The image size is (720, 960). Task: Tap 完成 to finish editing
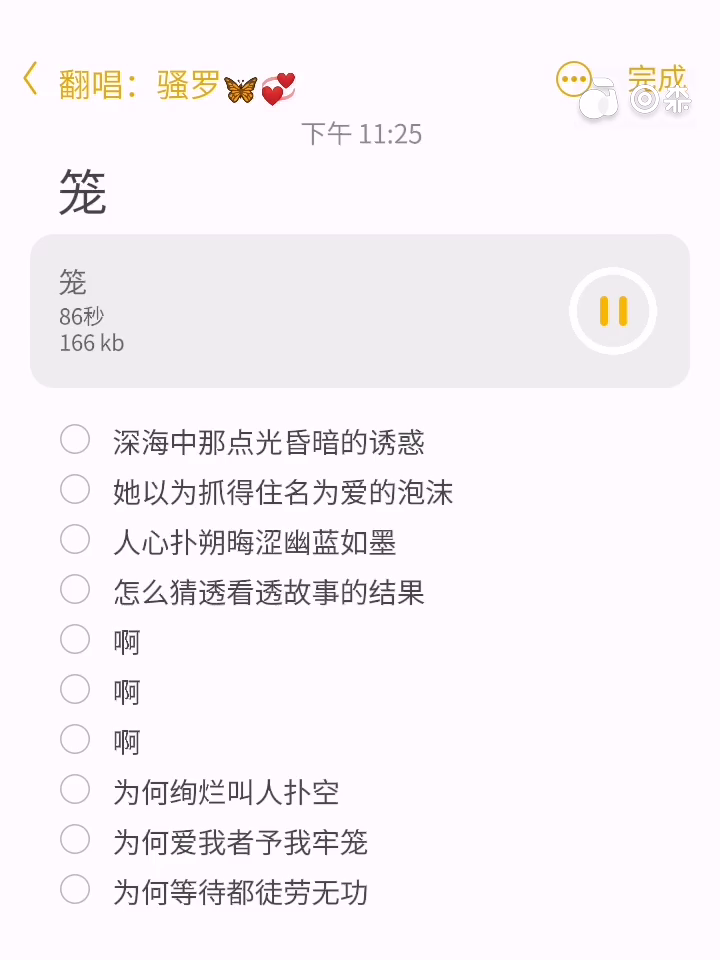pyautogui.click(x=657, y=79)
